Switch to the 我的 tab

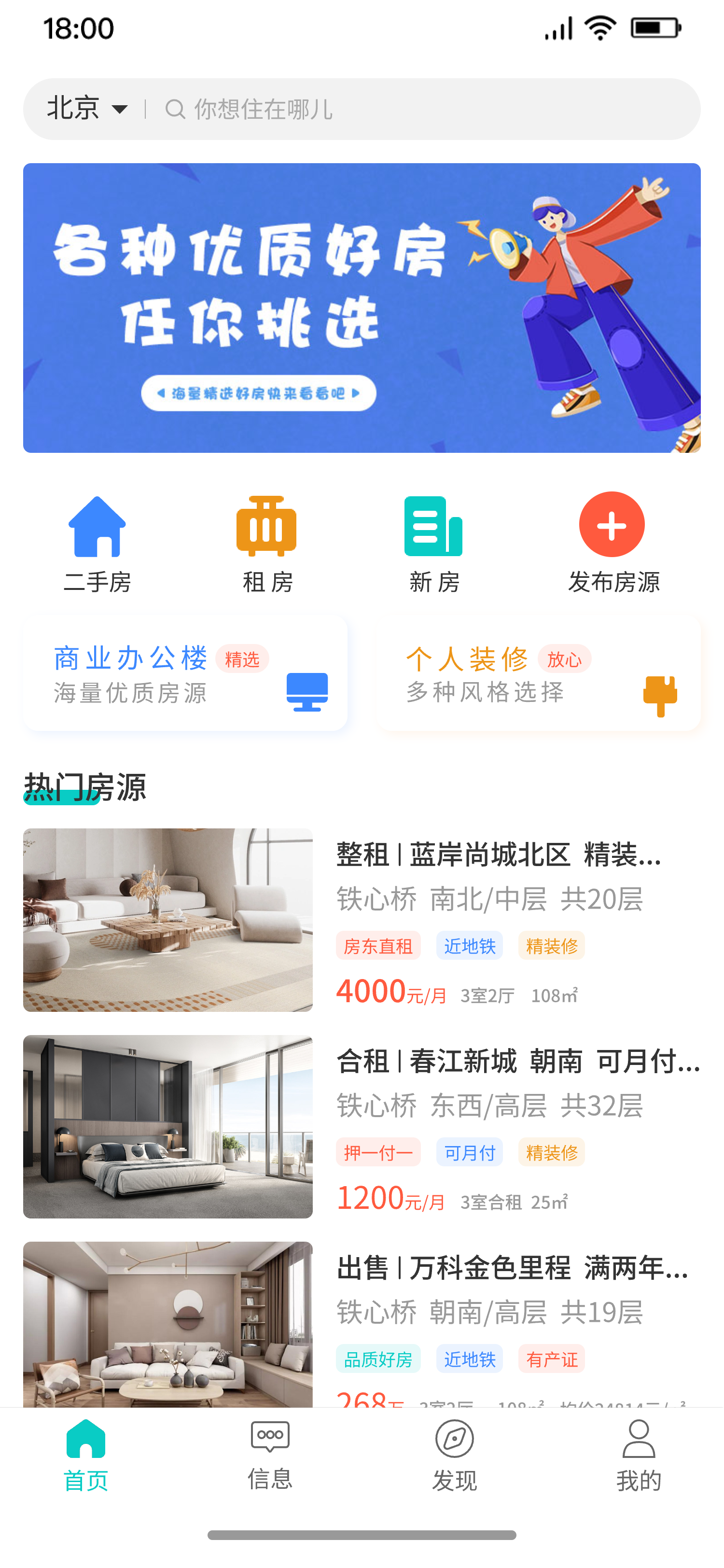[638, 1455]
